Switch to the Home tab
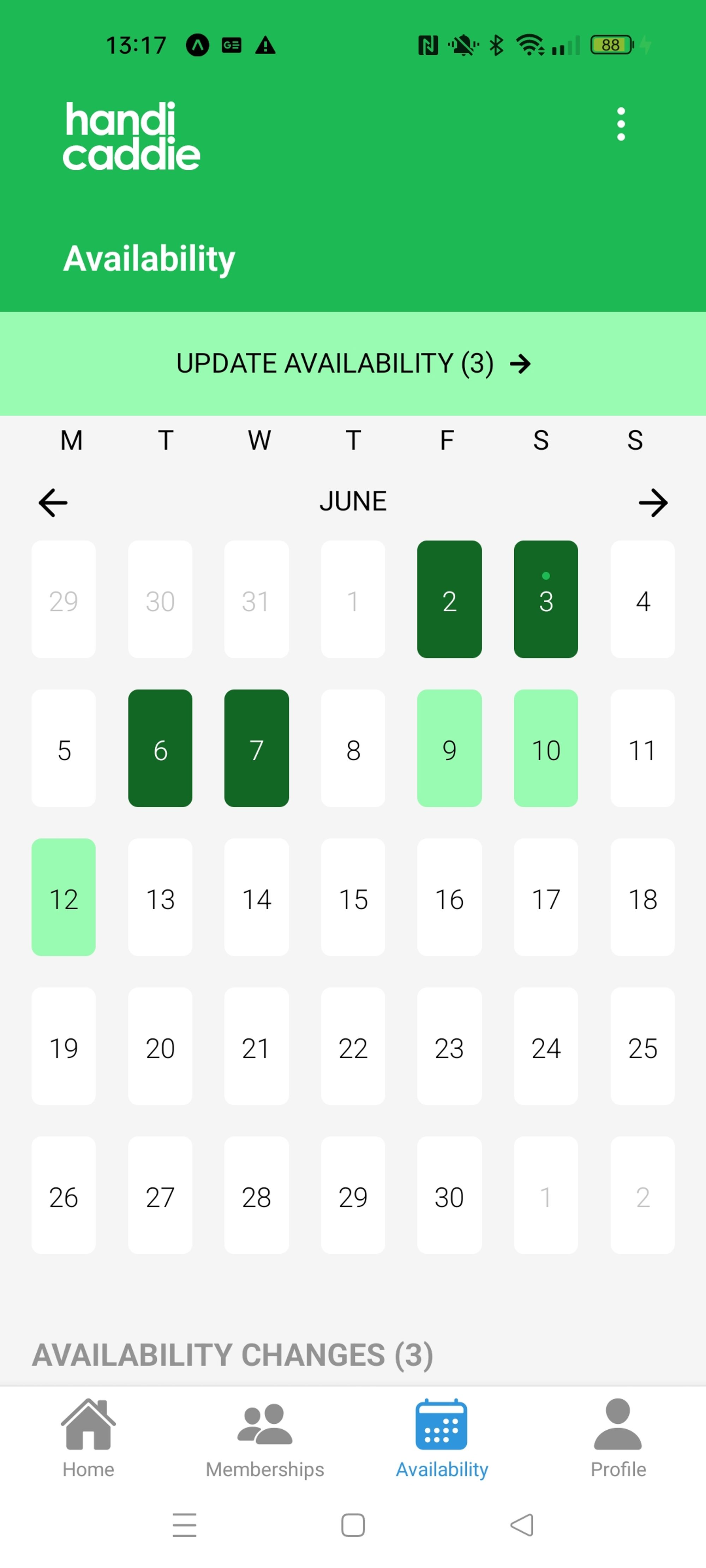The width and height of the screenshot is (706, 1568). (88, 1439)
